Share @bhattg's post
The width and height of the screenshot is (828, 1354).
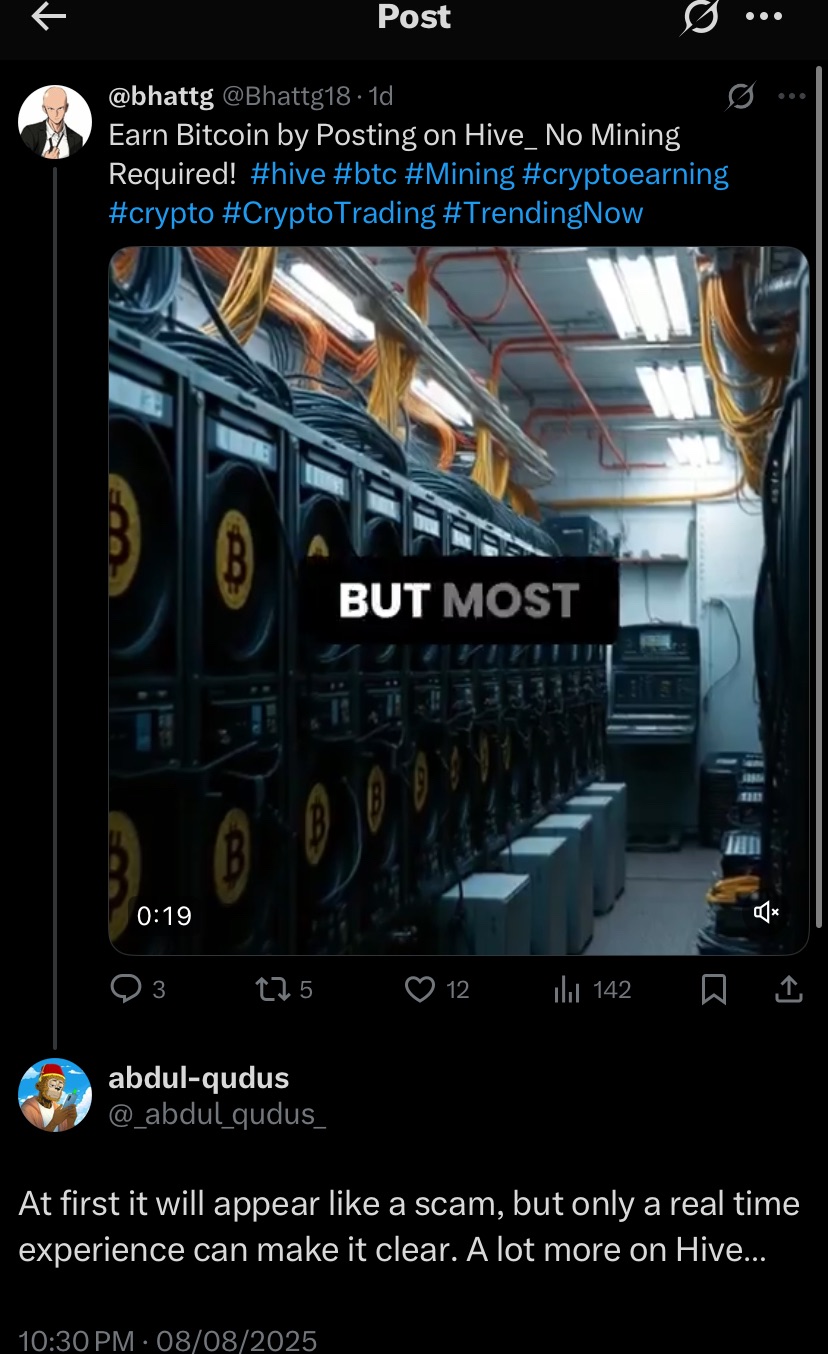789,990
